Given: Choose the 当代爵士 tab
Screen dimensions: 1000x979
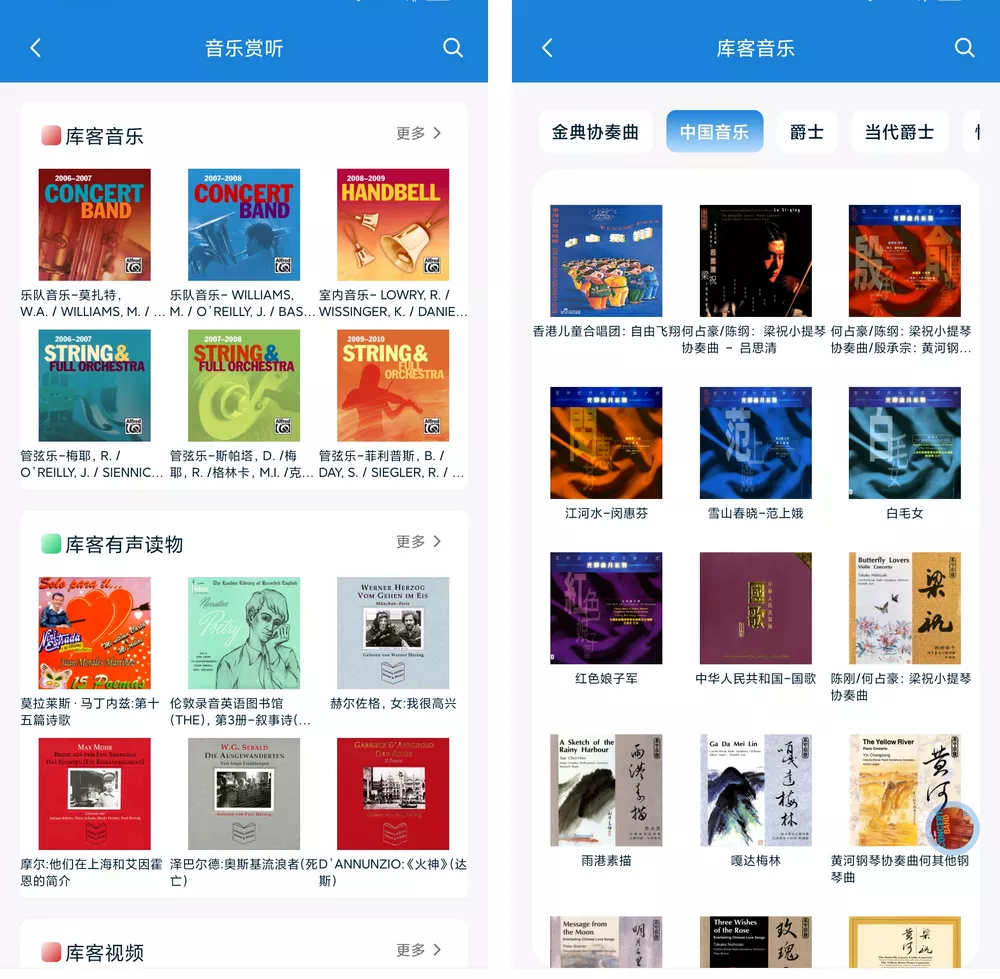Looking at the screenshot, I should pos(899,132).
